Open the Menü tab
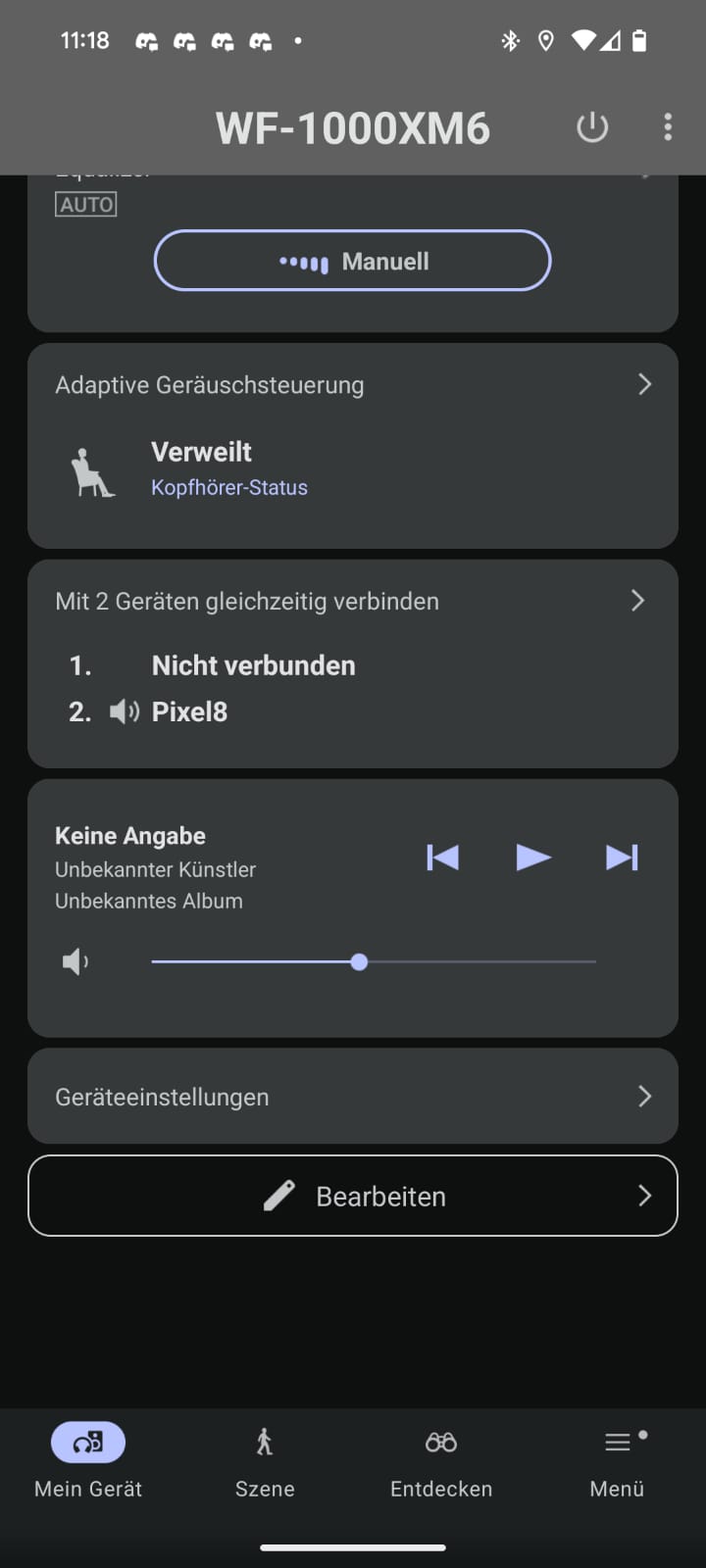The height and width of the screenshot is (1568, 706). 617,1460
